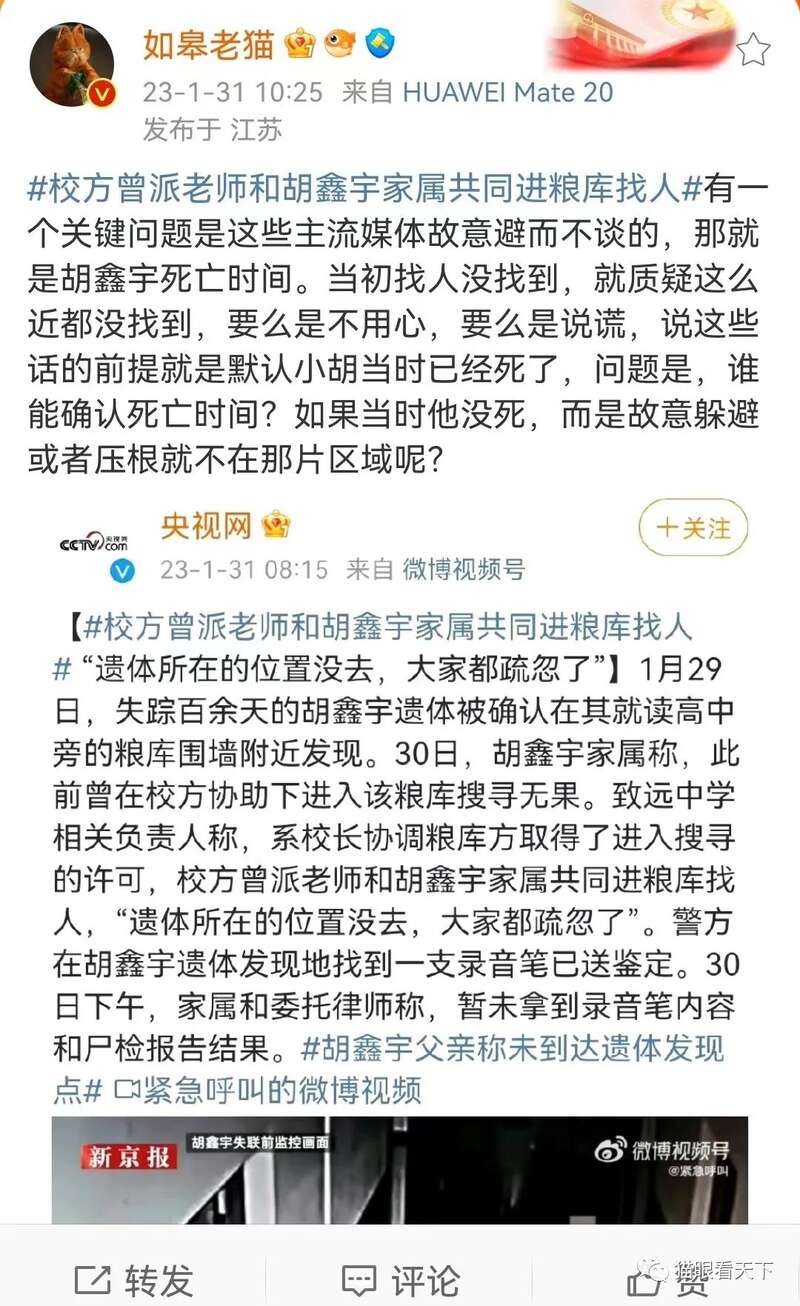Tap the 如皋老猫 username
This screenshot has width=800, height=1306.
tap(208, 44)
